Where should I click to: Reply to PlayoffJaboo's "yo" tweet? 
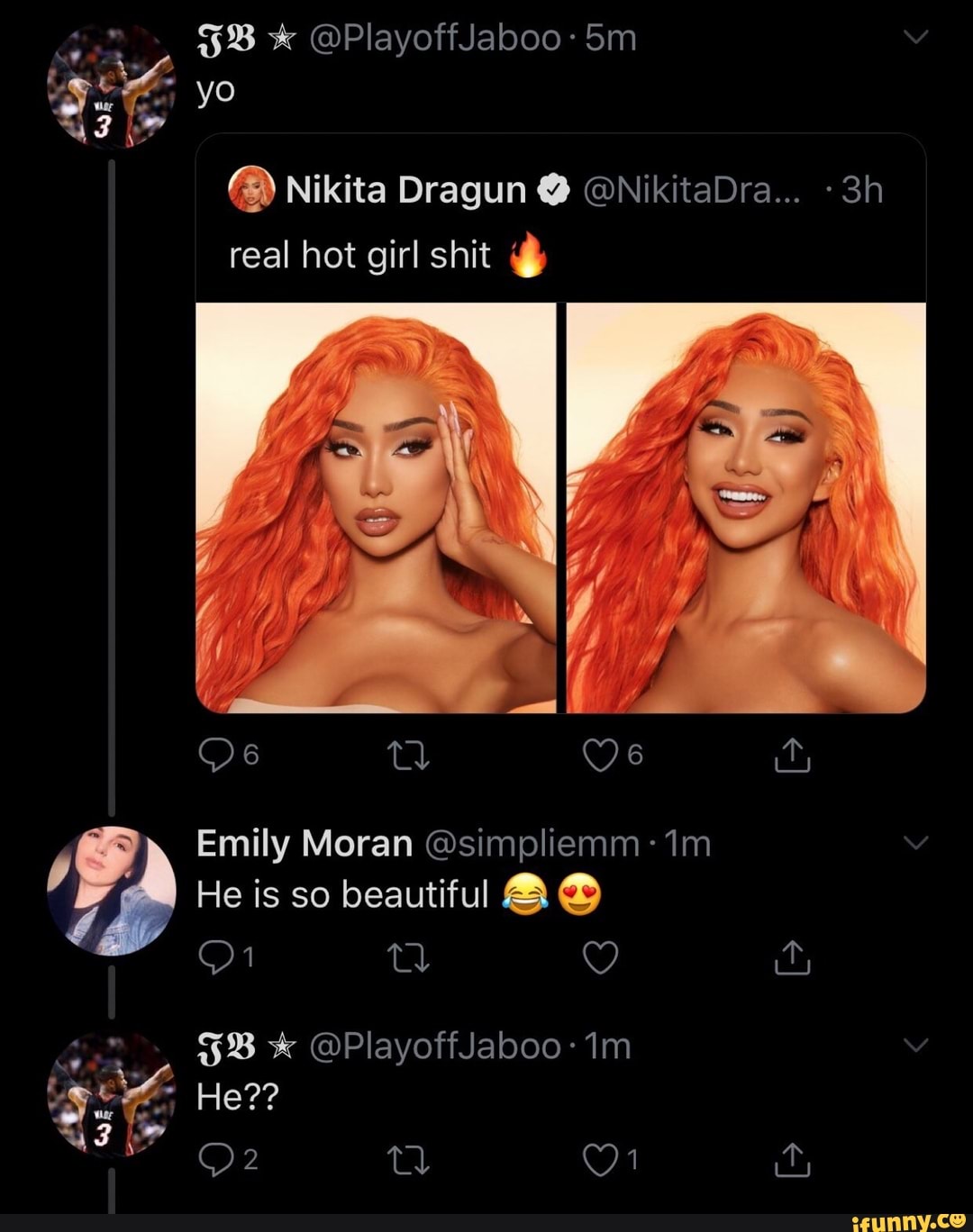216,755
